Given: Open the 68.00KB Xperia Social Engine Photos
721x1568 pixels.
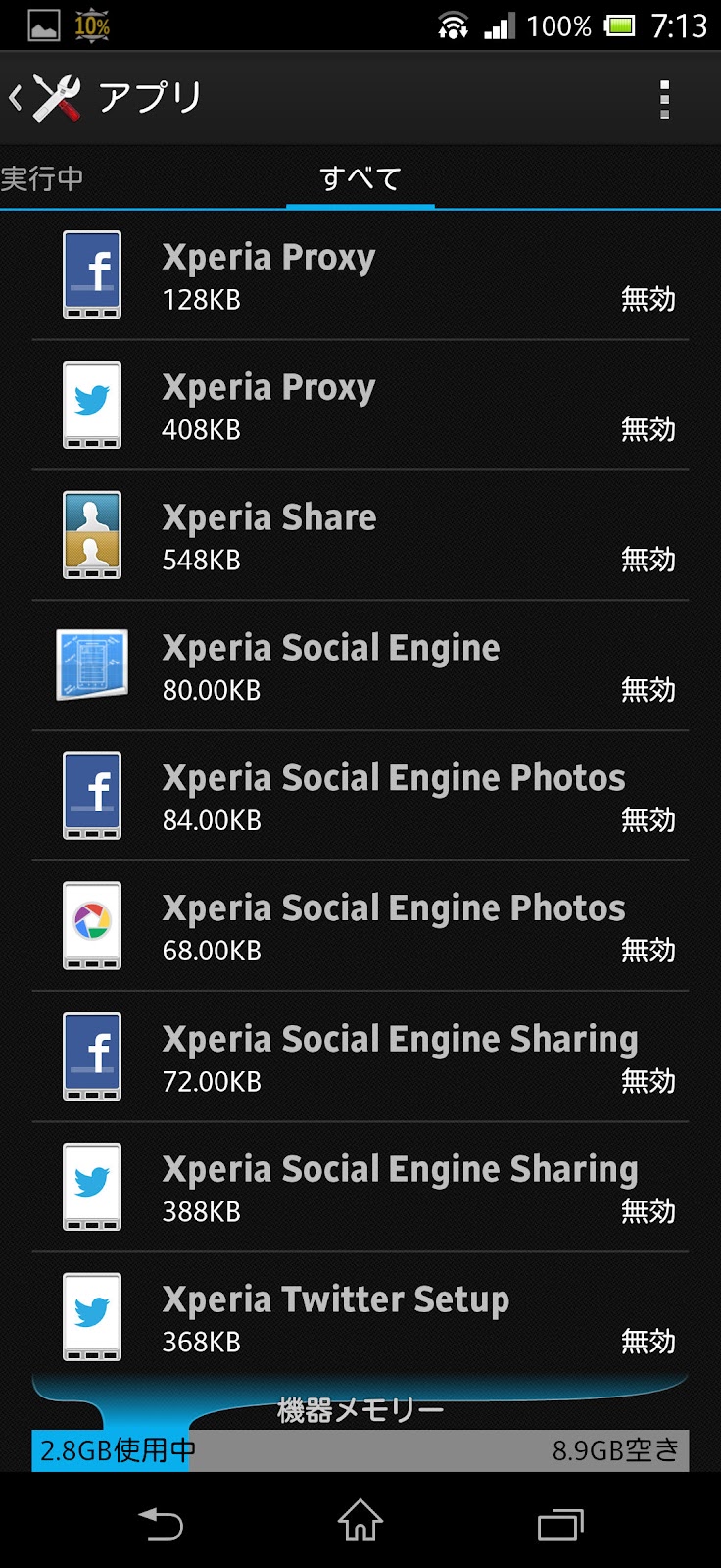Looking at the screenshot, I should [360, 927].
